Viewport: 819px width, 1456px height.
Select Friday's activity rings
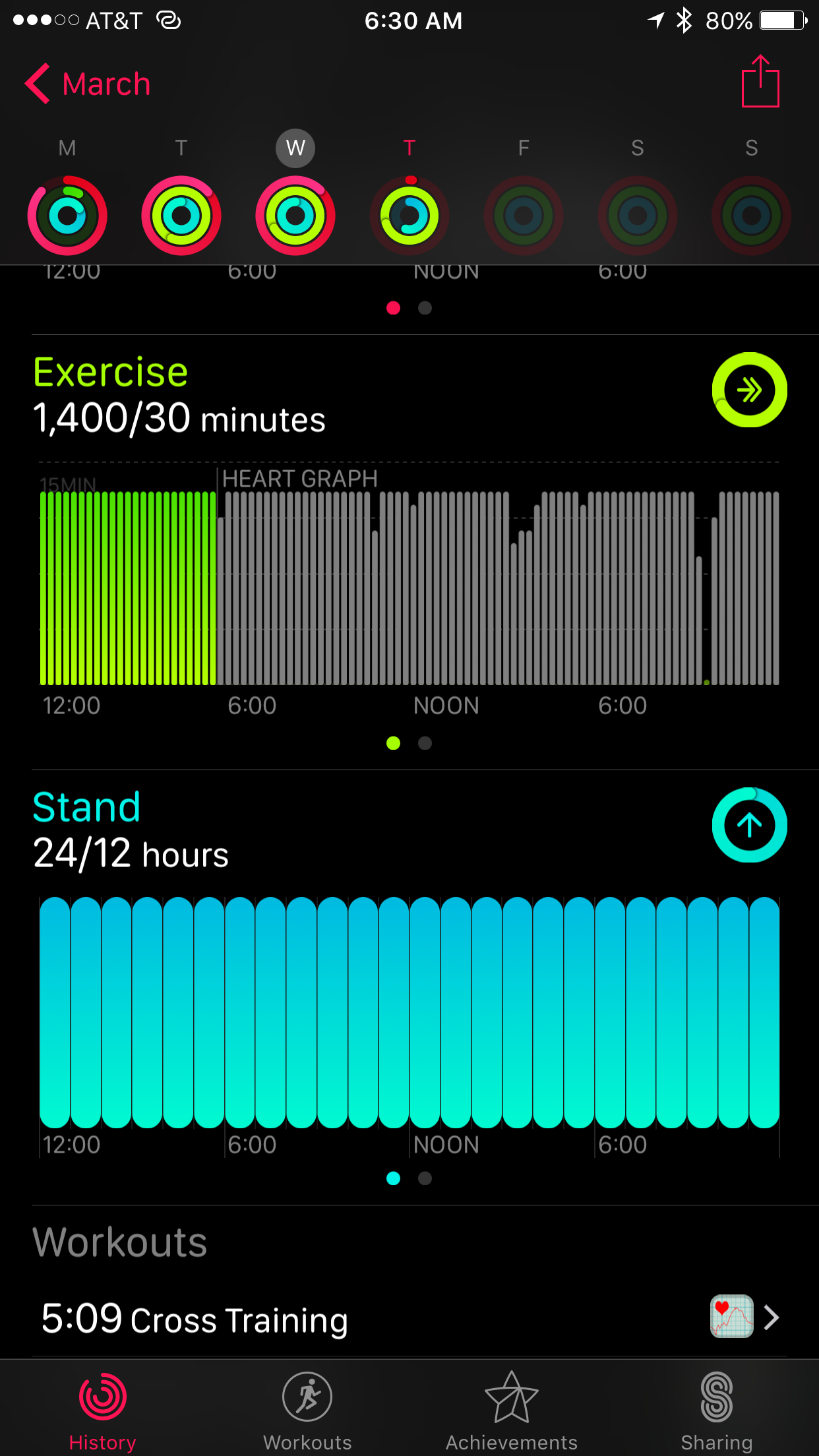tap(524, 216)
